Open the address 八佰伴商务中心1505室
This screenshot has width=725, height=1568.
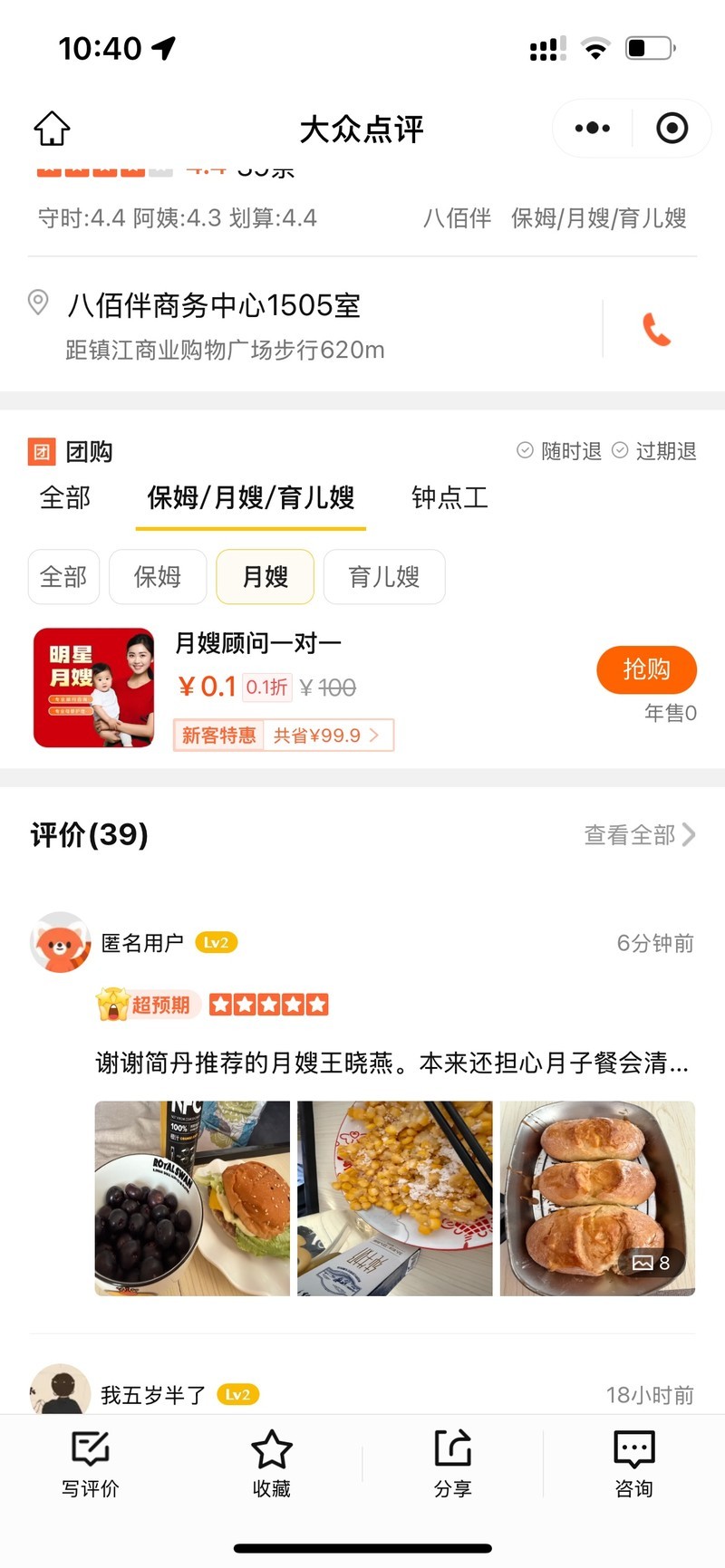[214, 306]
